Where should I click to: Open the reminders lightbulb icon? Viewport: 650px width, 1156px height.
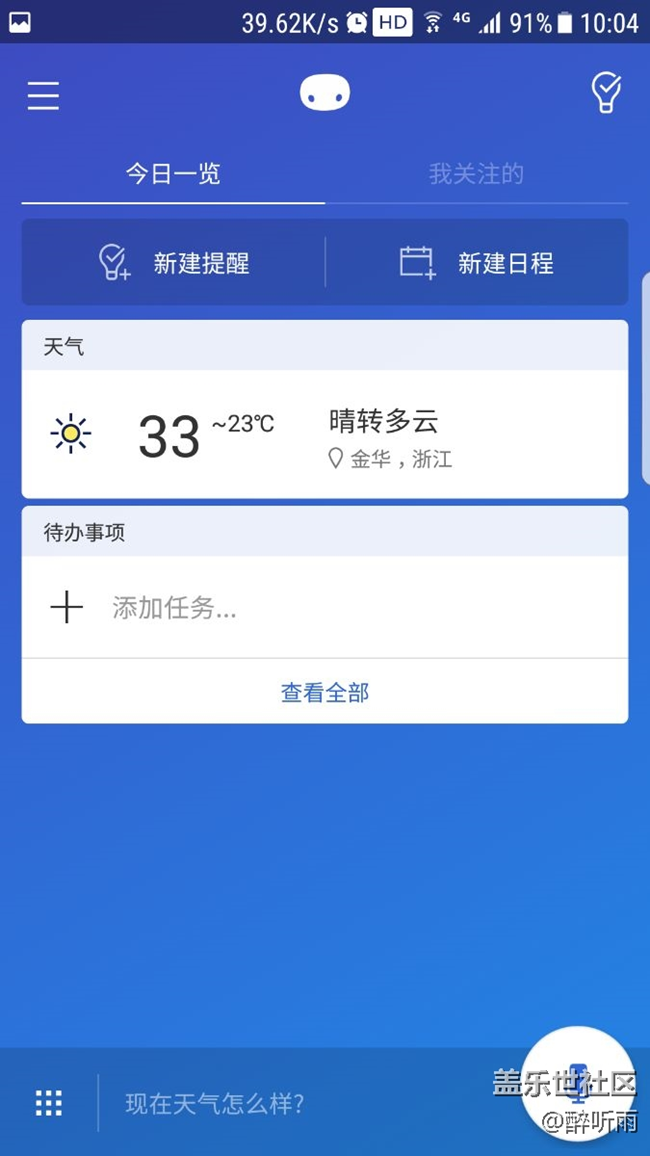tap(606, 93)
